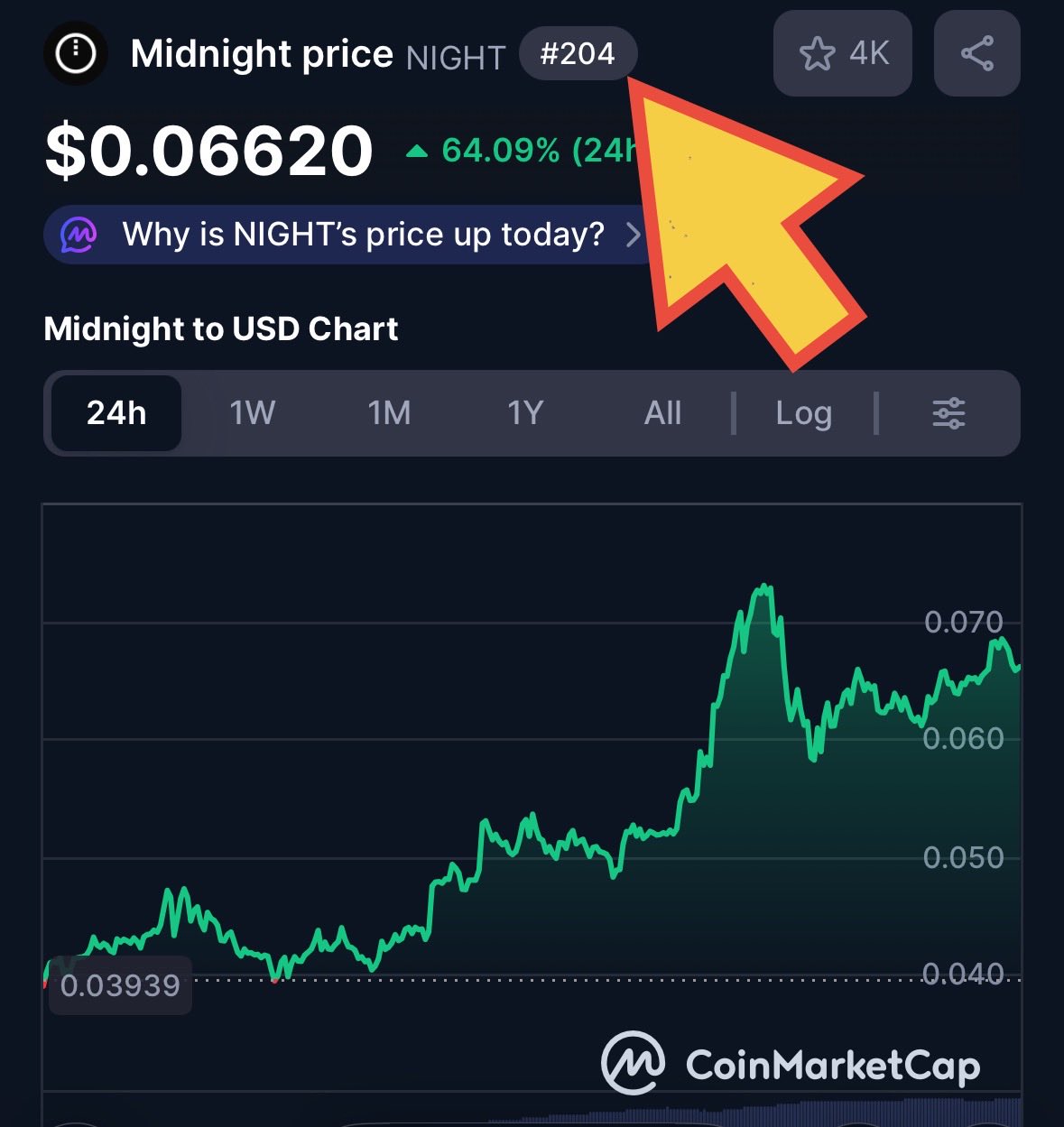Select the 24h chart range
Screen dimensions: 1064x1127
pos(116,413)
